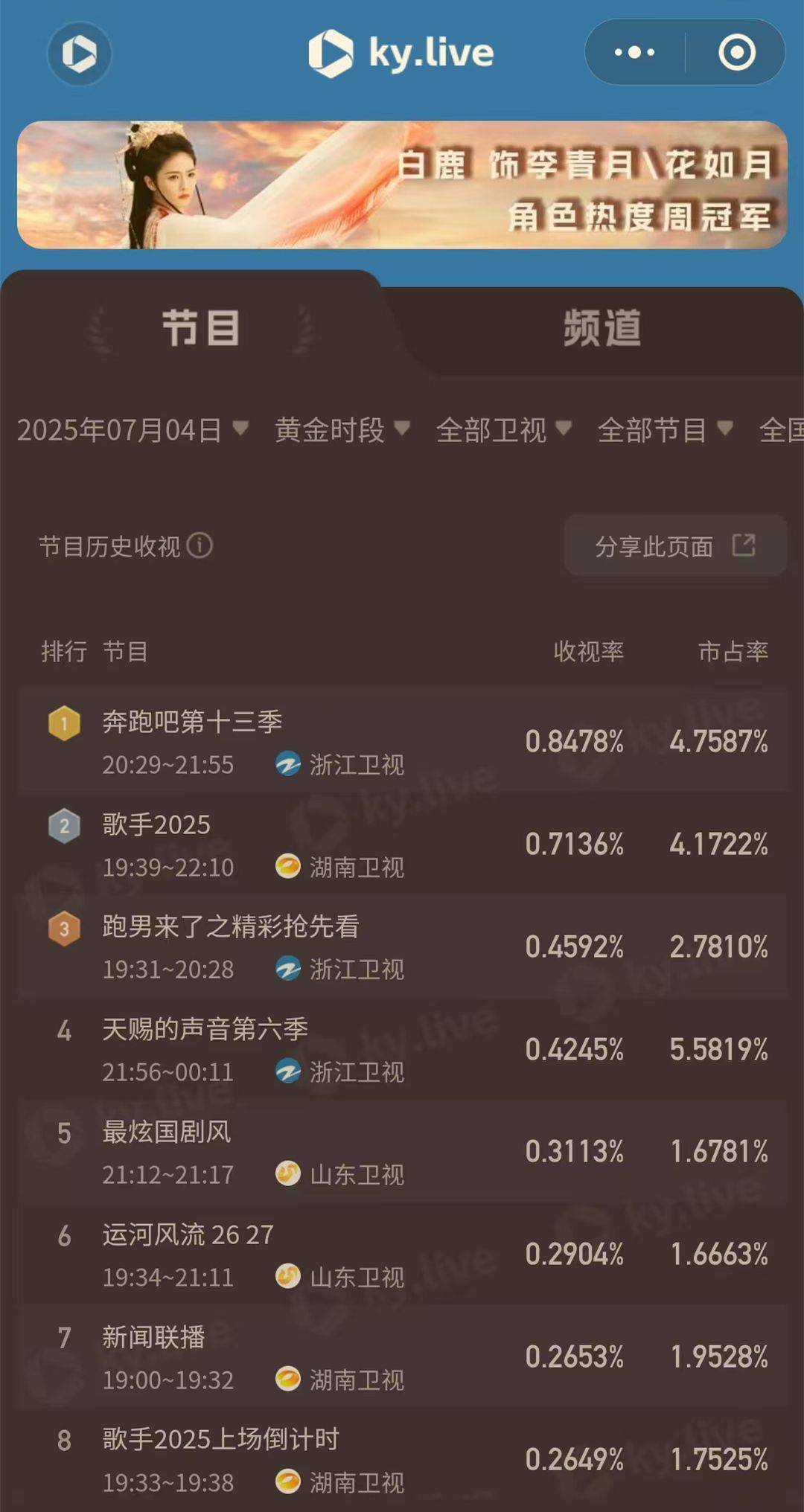The width and height of the screenshot is (804, 1512).
Task: Open 新闻联播 on 湖南卫视
Action: point(402,1357)
